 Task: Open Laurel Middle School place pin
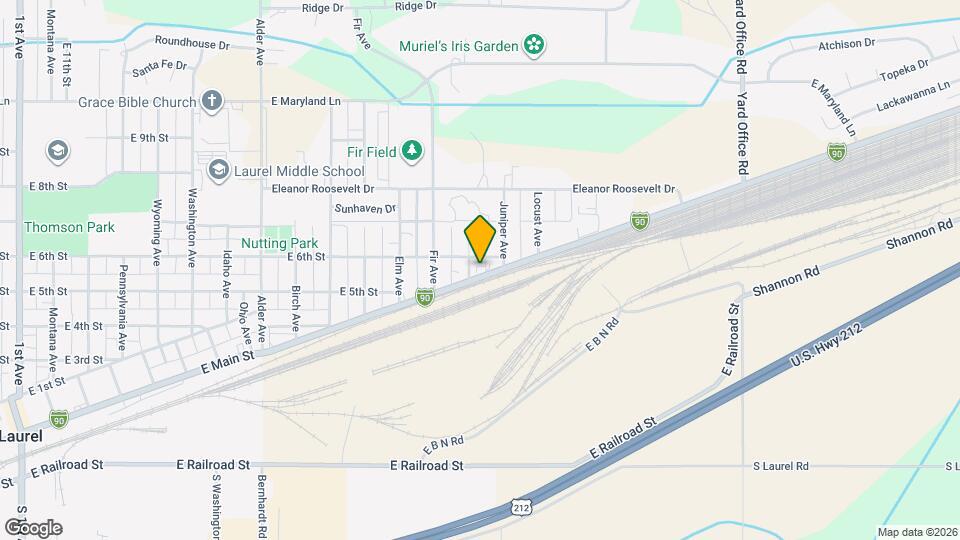218,170
